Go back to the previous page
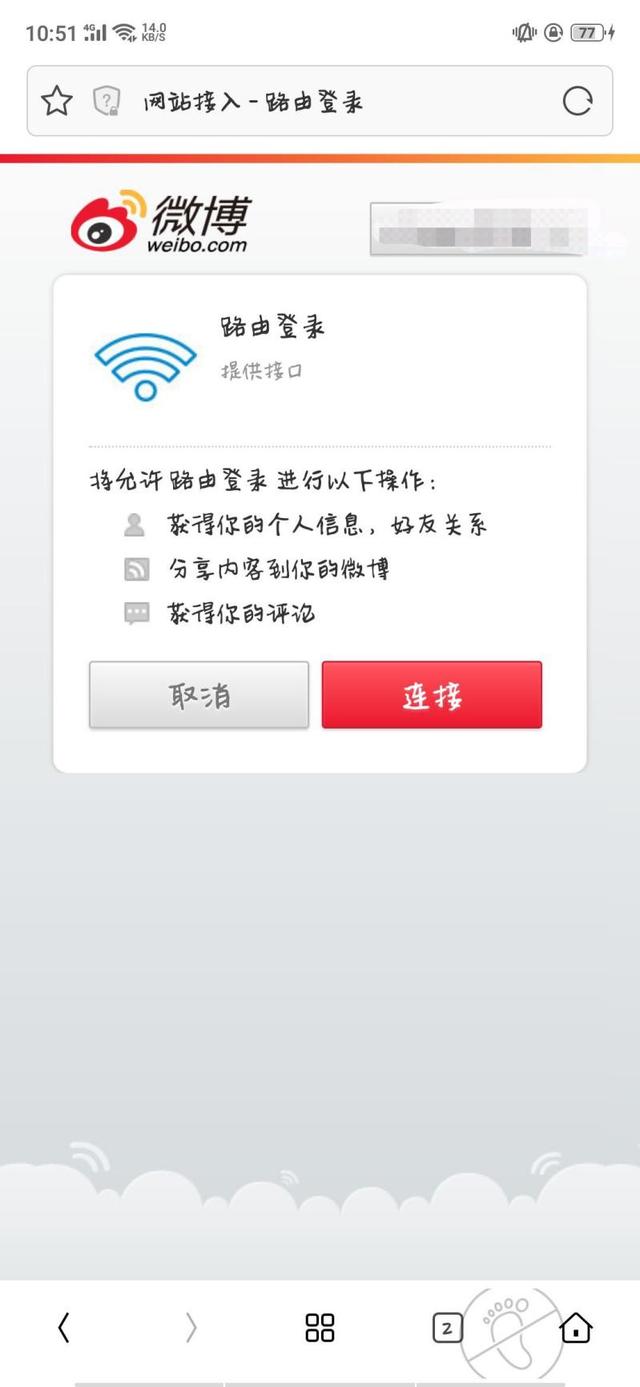 coord(63,1328)
